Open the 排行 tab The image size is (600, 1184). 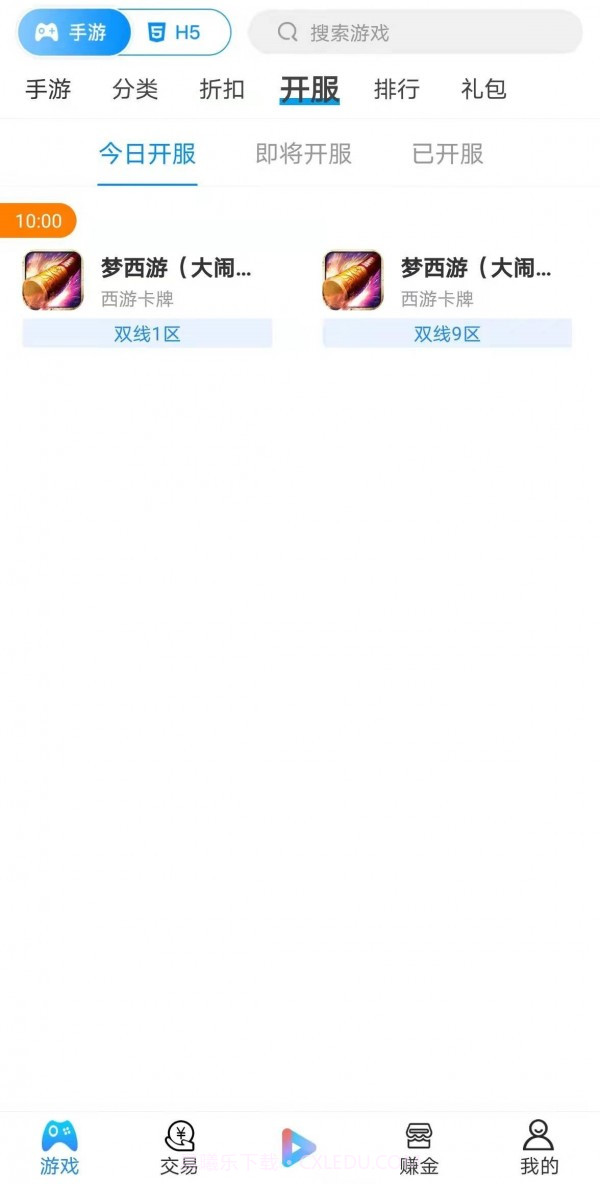[x=396, y=89]
